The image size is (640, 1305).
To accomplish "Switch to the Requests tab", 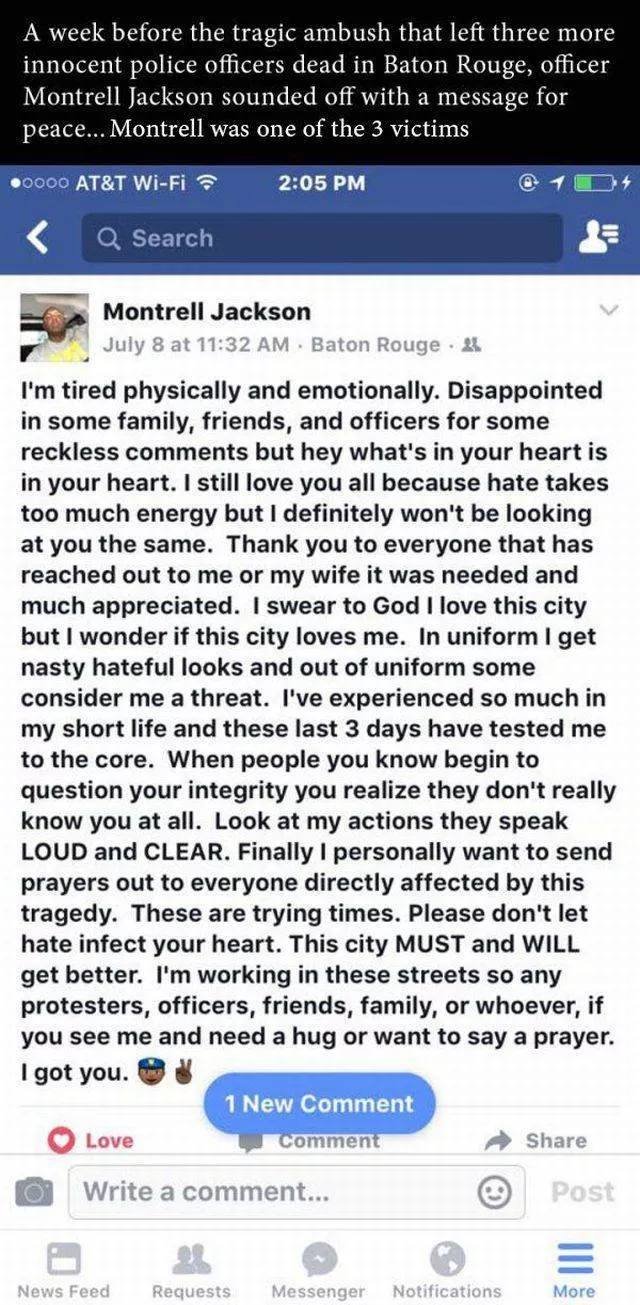I will [x=190, y=1268].
